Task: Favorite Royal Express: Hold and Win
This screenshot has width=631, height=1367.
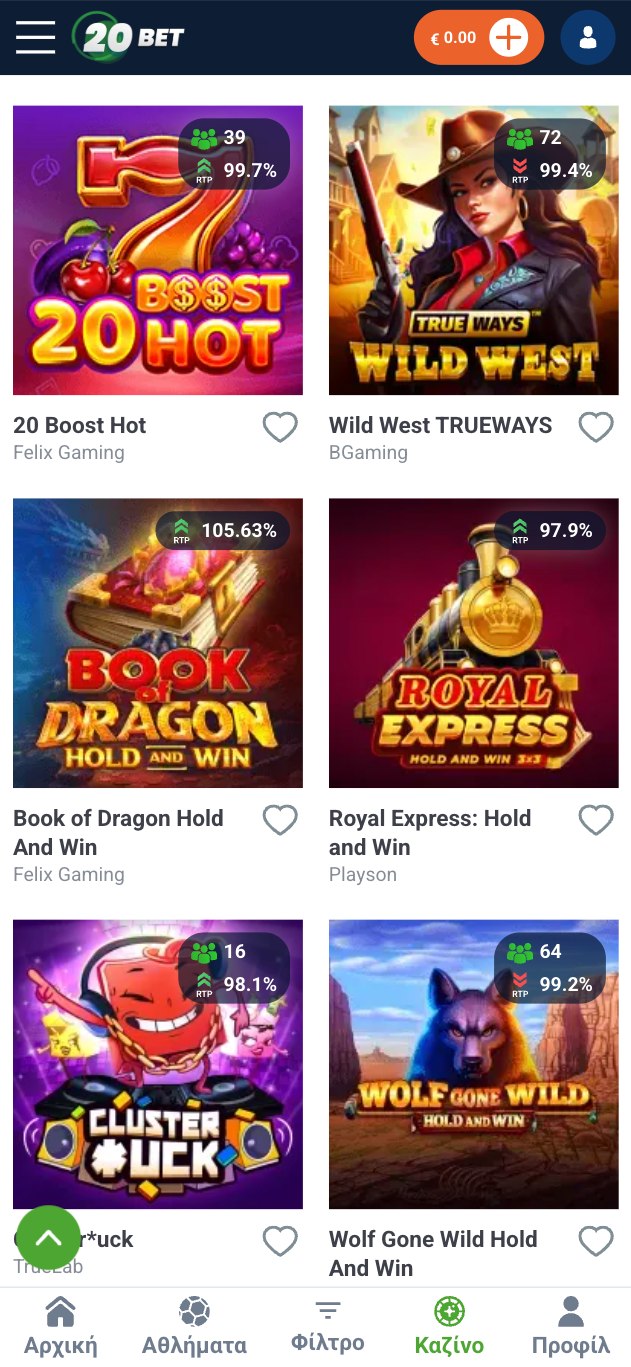Action: point(596,820)
